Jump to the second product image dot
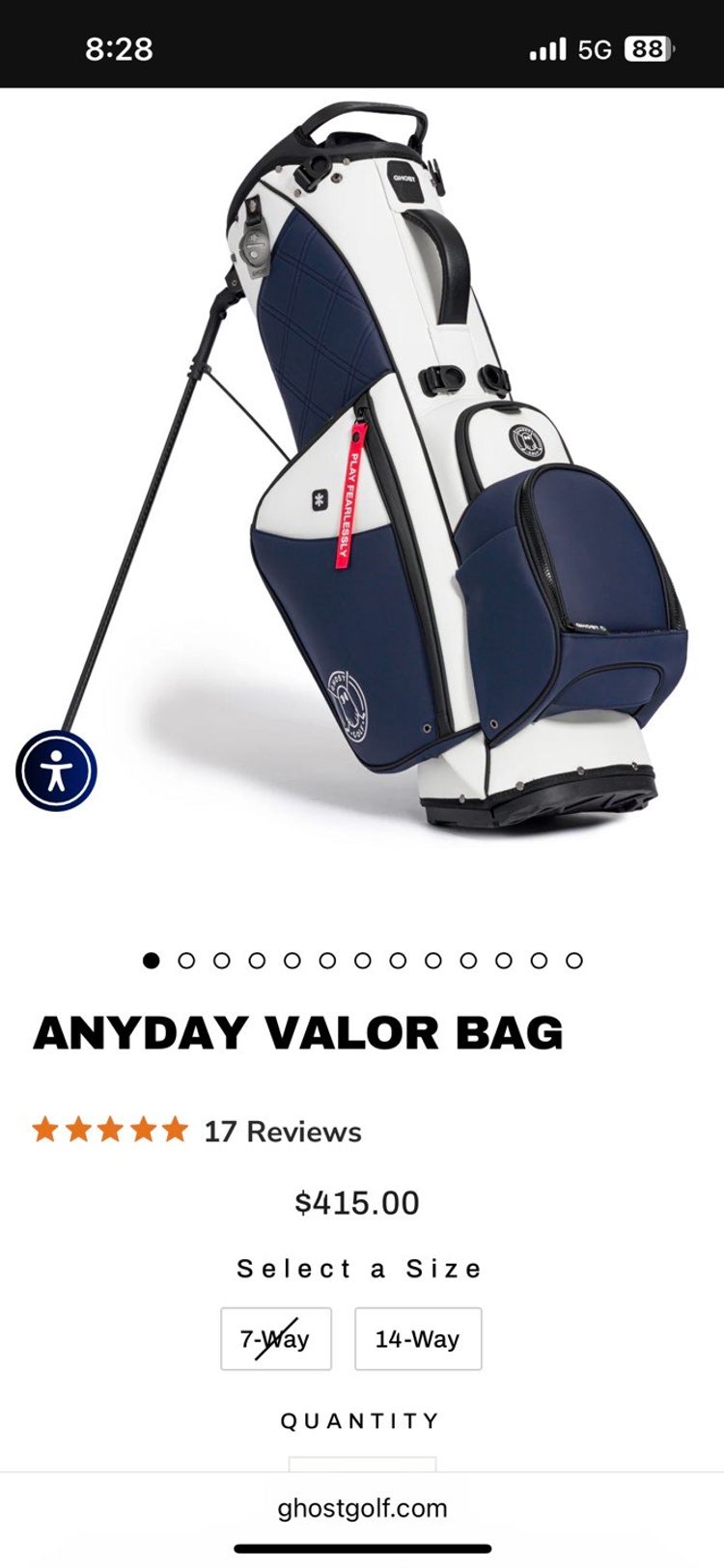The image size is (724, 1568). (186, 961)
